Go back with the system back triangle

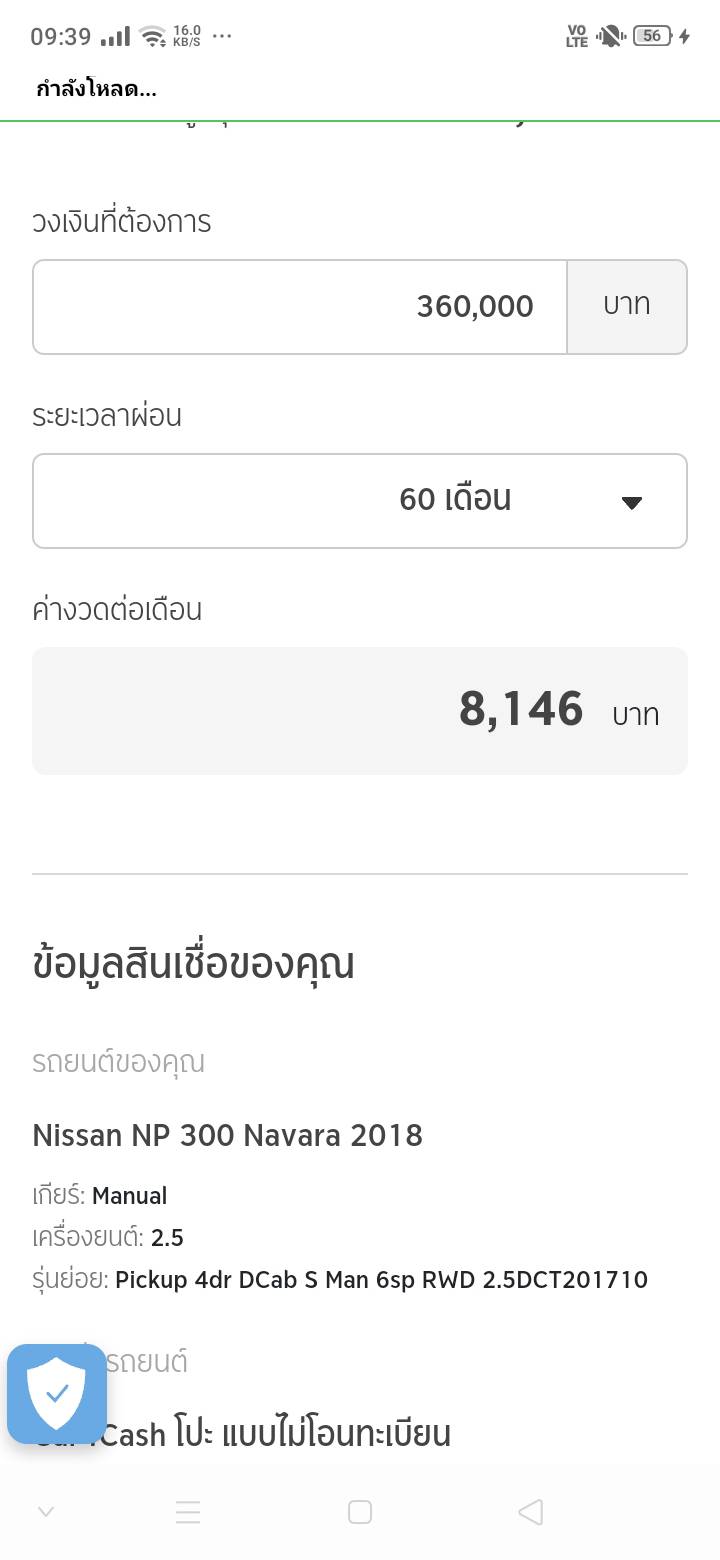coord(531,1512)
